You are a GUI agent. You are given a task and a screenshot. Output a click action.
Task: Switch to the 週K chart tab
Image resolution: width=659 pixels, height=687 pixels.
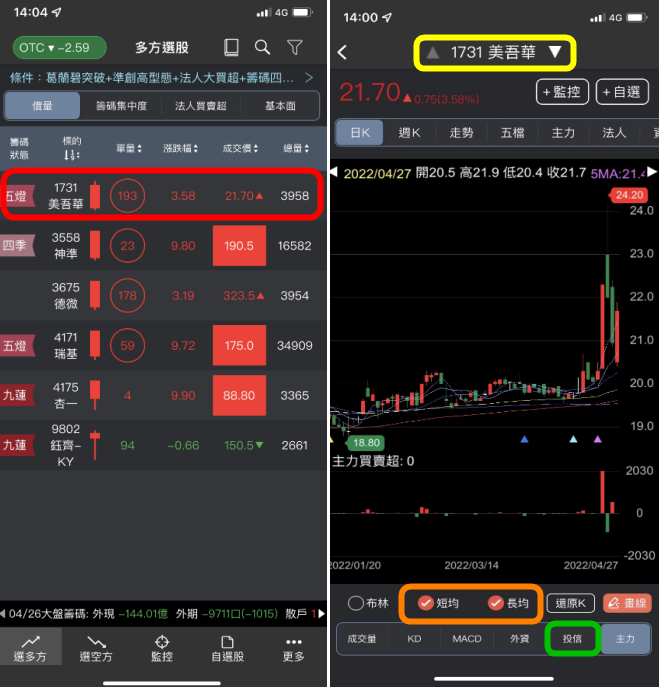(x=410, y=132)
